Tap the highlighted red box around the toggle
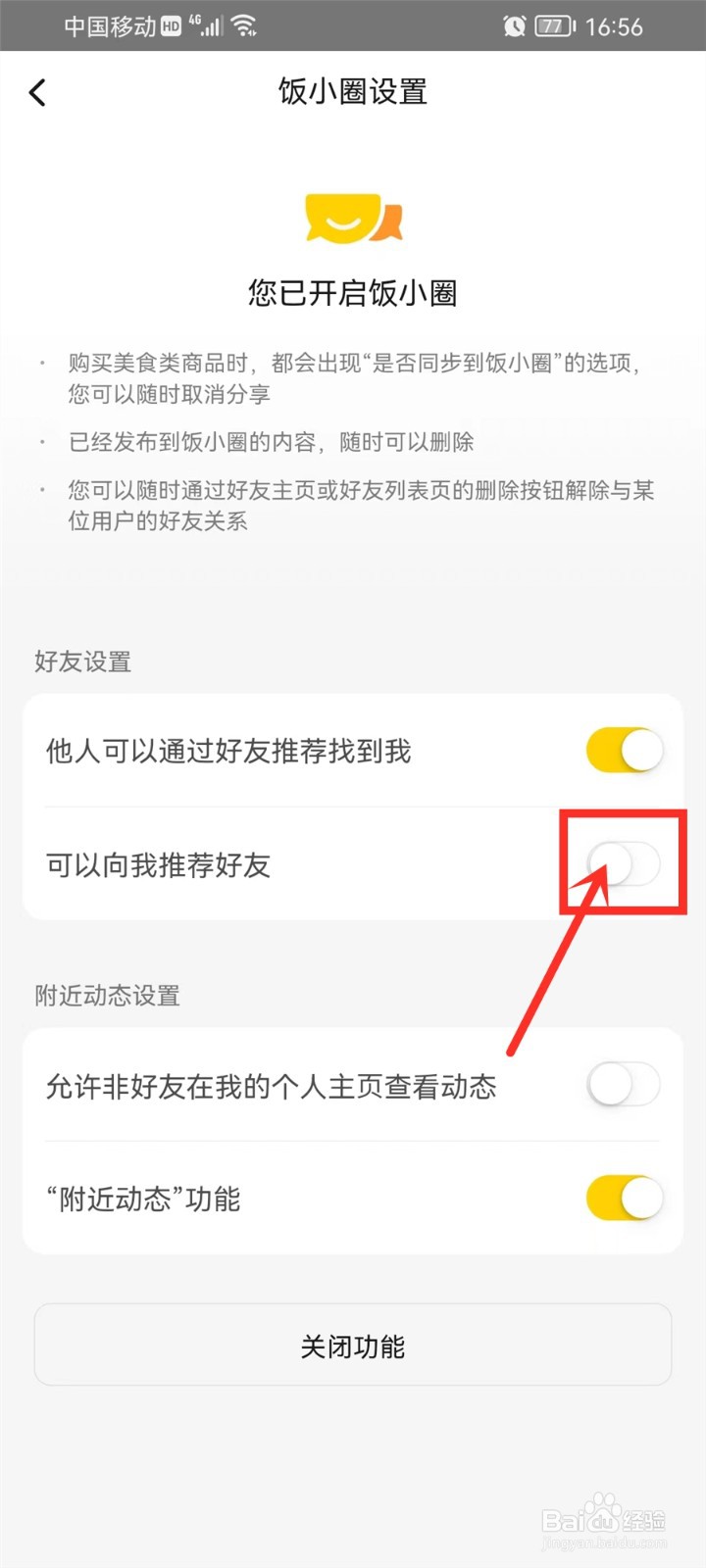This screenshot has height=1568, width=706. pos(624,860)
